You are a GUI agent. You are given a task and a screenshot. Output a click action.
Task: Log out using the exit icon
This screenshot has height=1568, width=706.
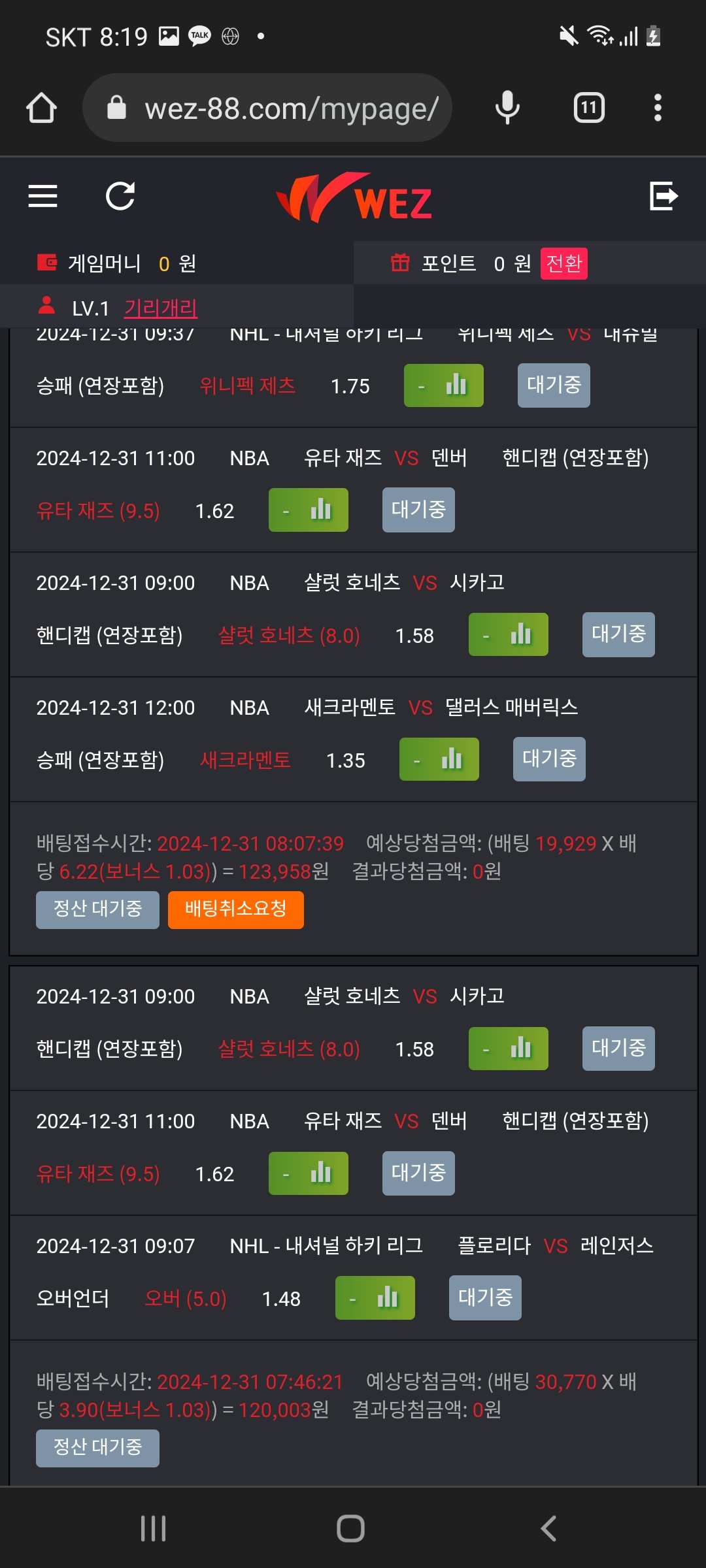point(664,196)
